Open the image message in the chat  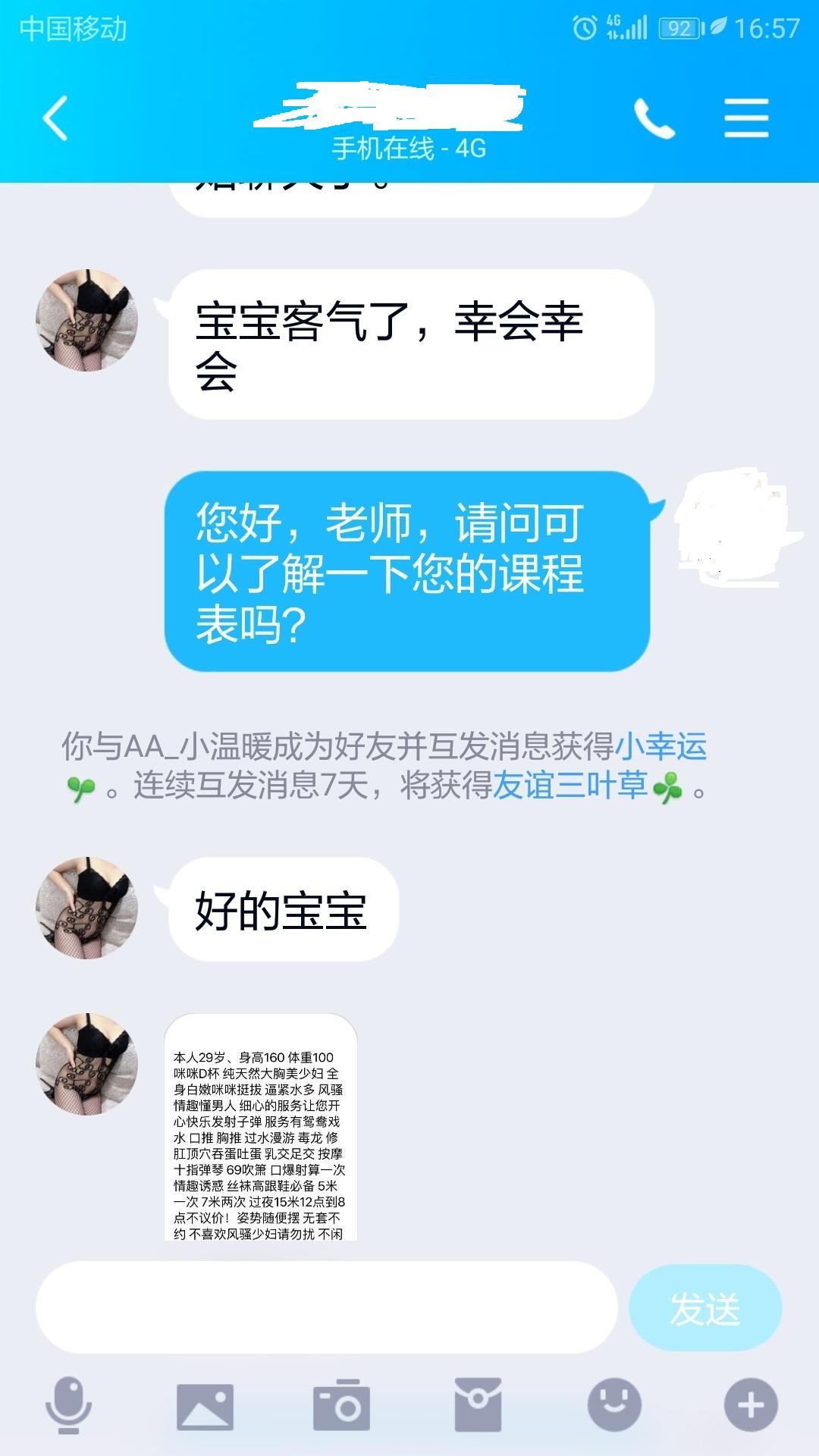(x=260, y=1127)
